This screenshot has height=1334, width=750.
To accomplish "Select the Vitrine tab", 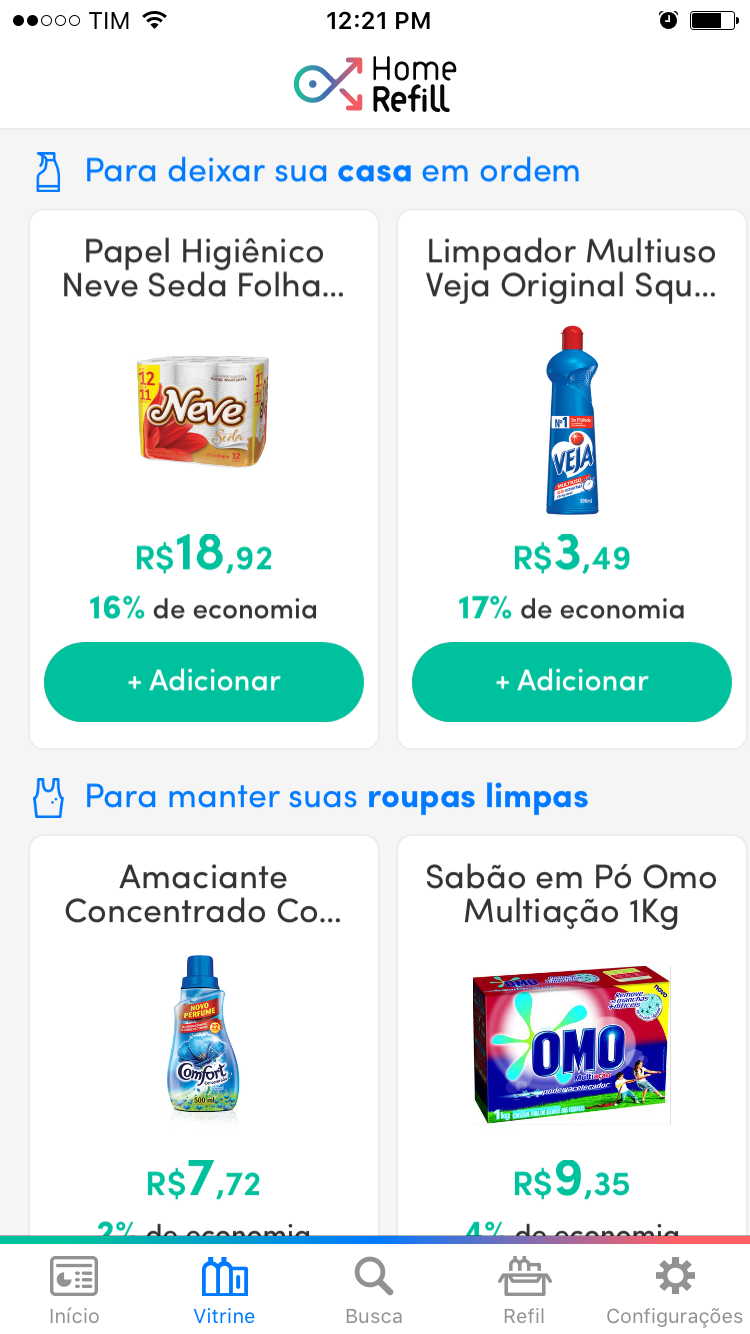I will (224, 1290).
